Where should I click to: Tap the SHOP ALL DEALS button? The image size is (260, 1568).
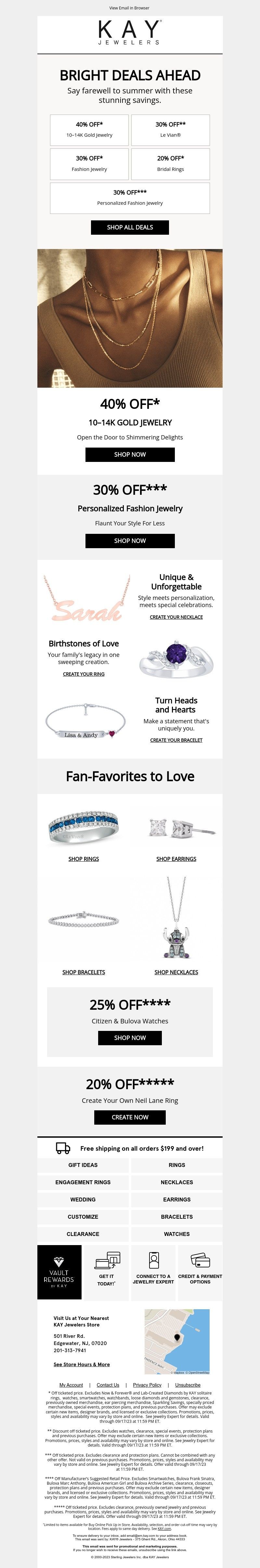click(129, 227)
